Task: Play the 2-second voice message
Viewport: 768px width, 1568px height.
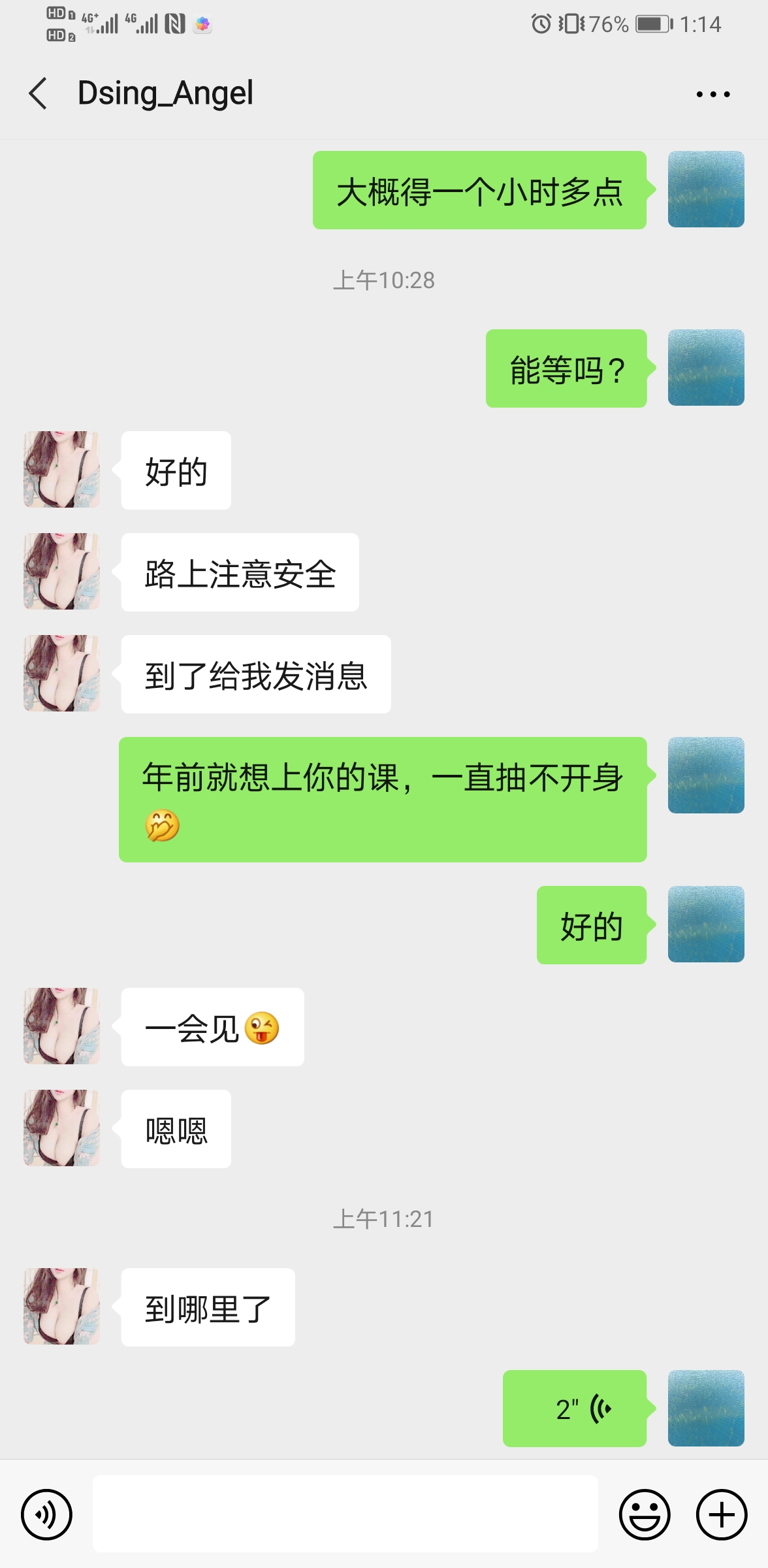Action: (x=575, y=1408)
